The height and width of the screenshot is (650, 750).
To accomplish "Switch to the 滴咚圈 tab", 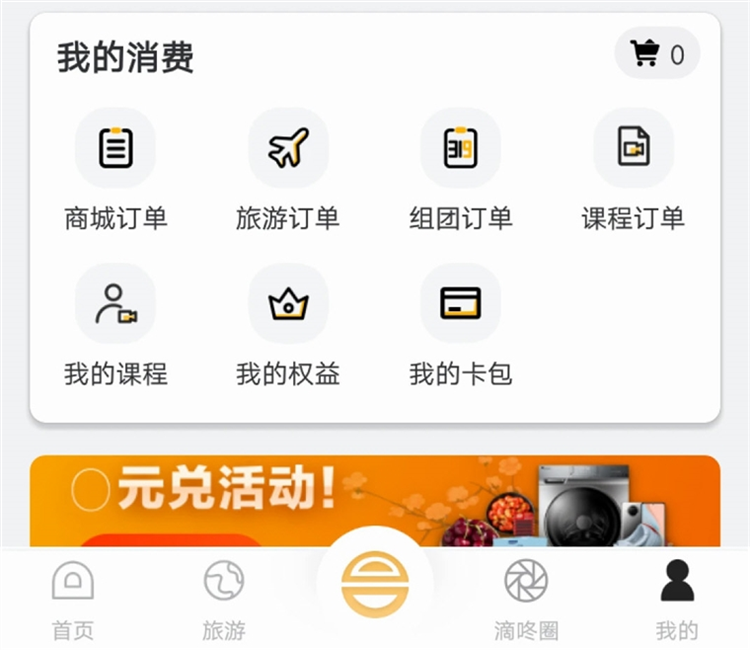I will [526, 598].
